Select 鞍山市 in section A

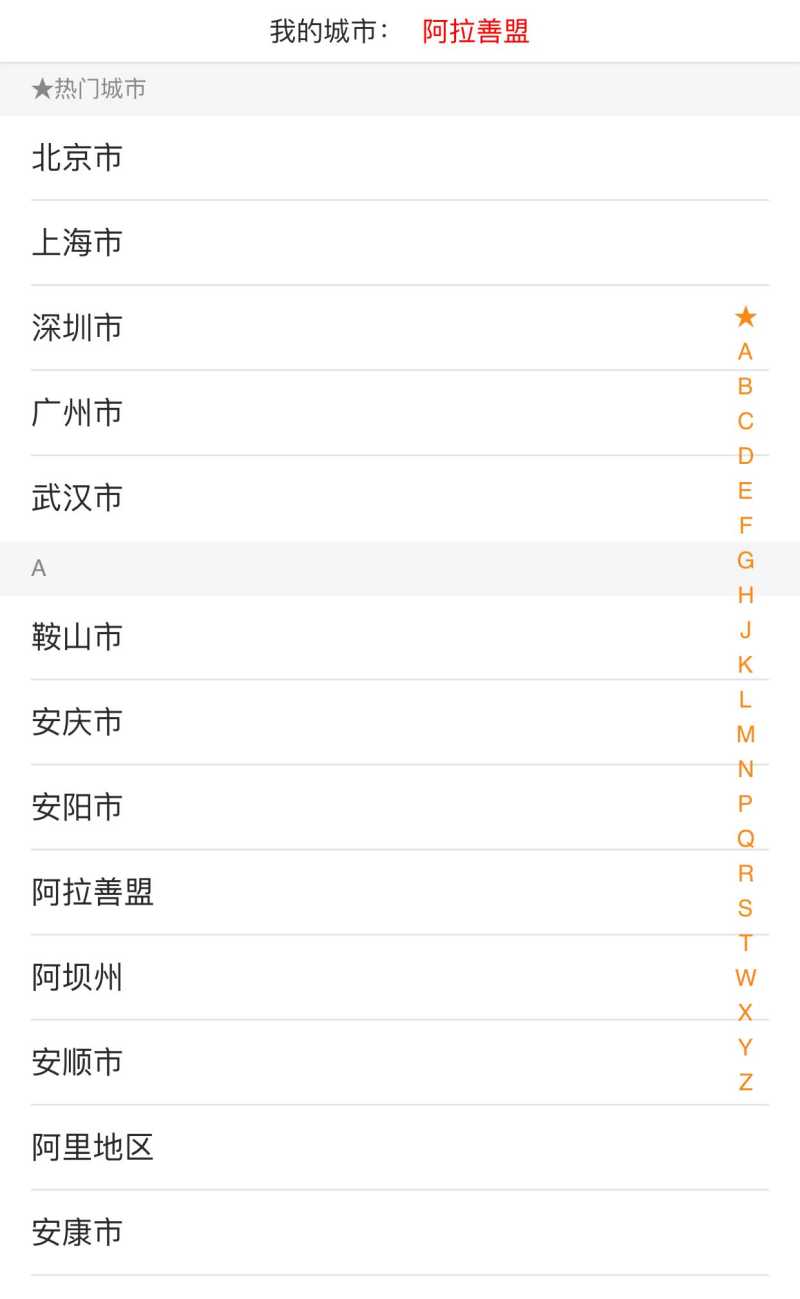pyautogui.click(x=77, y=637)
